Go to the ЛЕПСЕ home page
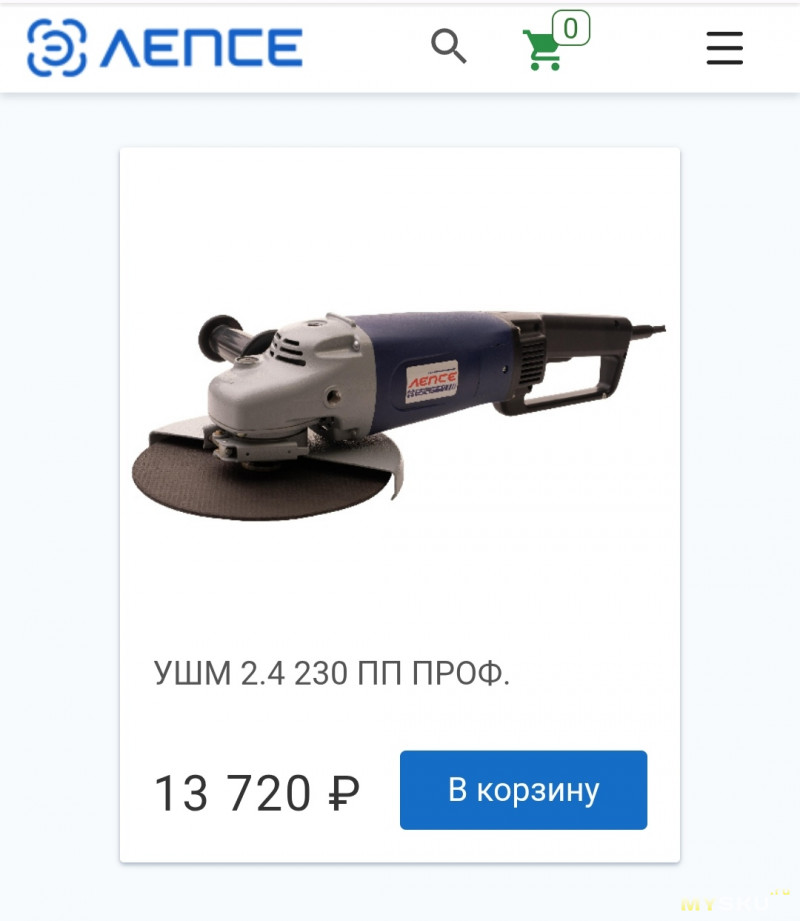800x921 pixels. point(165,47)
